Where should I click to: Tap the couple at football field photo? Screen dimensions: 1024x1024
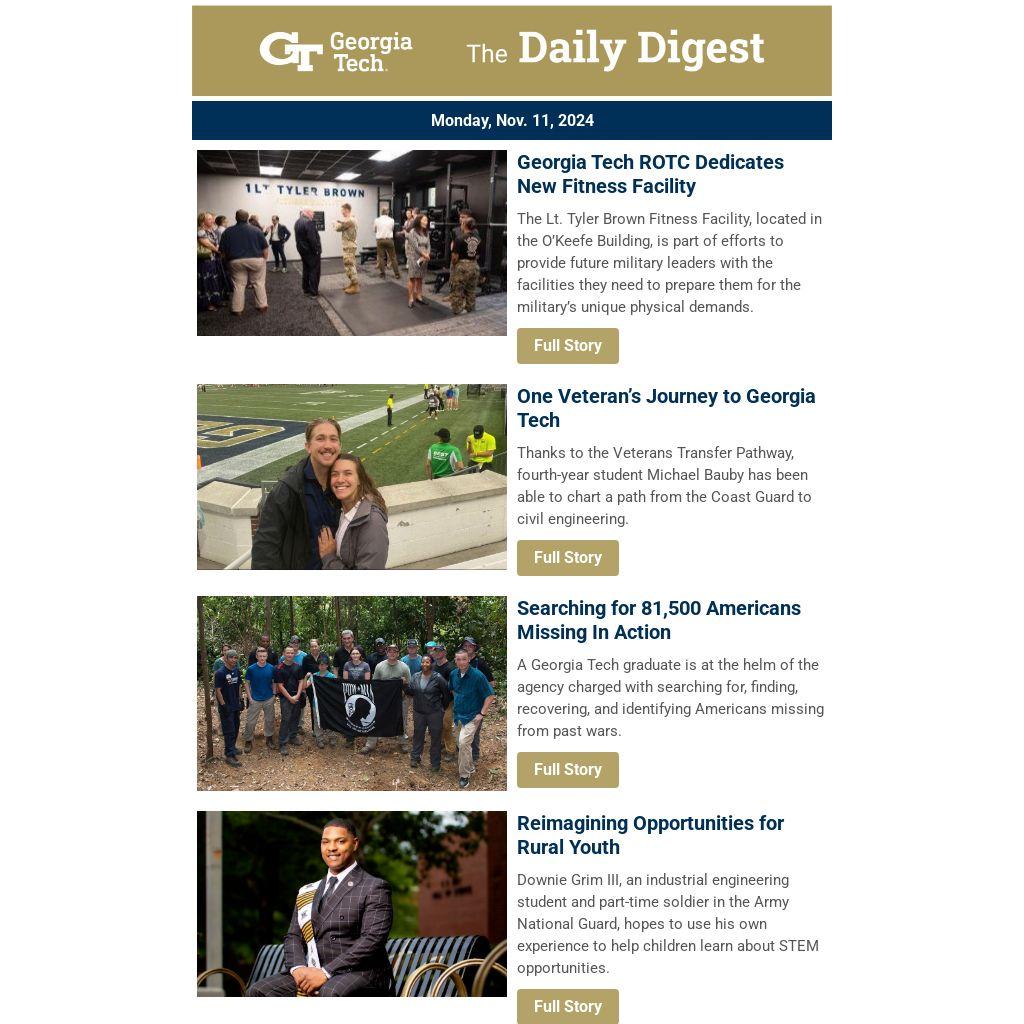coord(352,477)
